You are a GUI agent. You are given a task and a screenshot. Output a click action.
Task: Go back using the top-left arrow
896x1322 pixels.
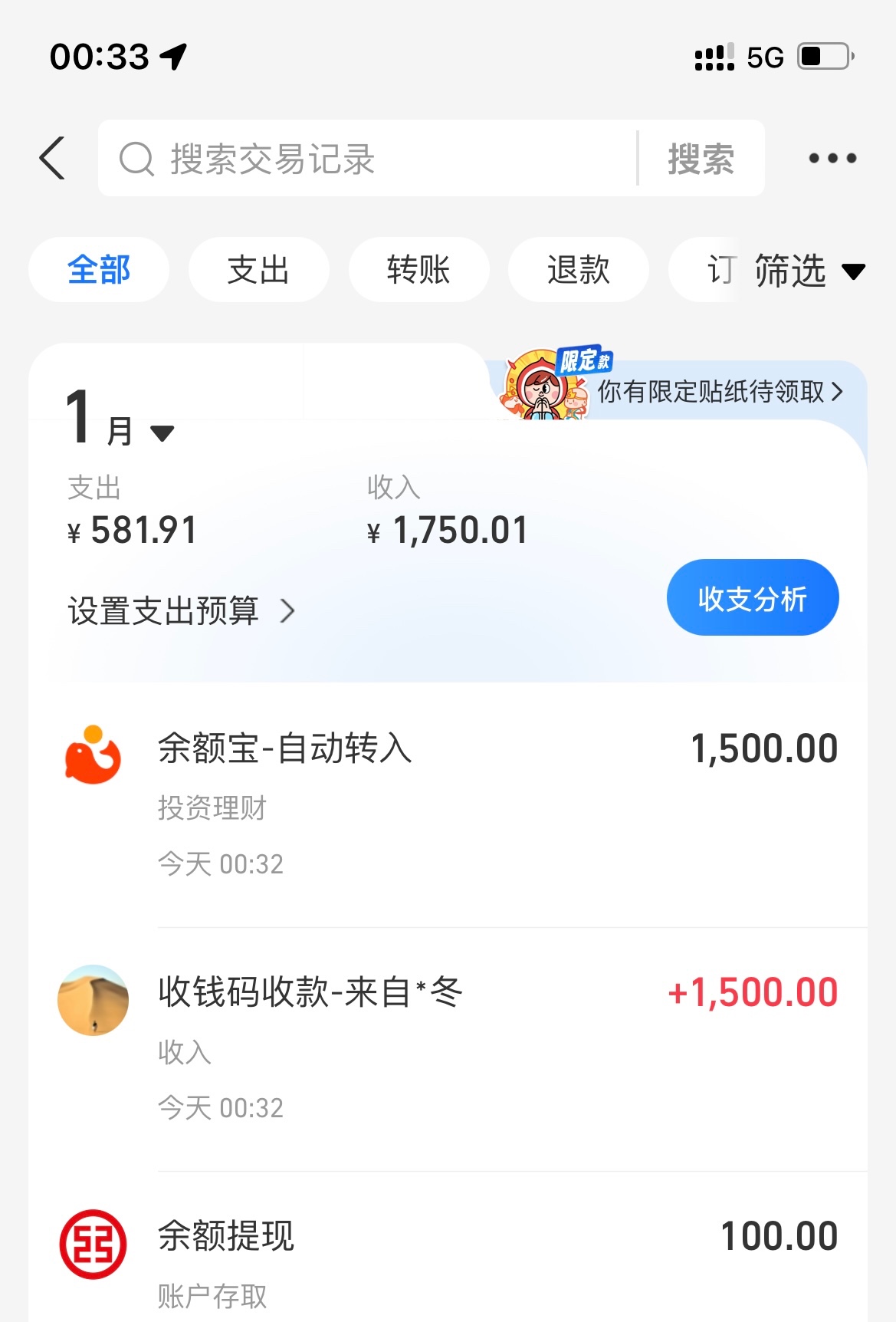(52, 159)
